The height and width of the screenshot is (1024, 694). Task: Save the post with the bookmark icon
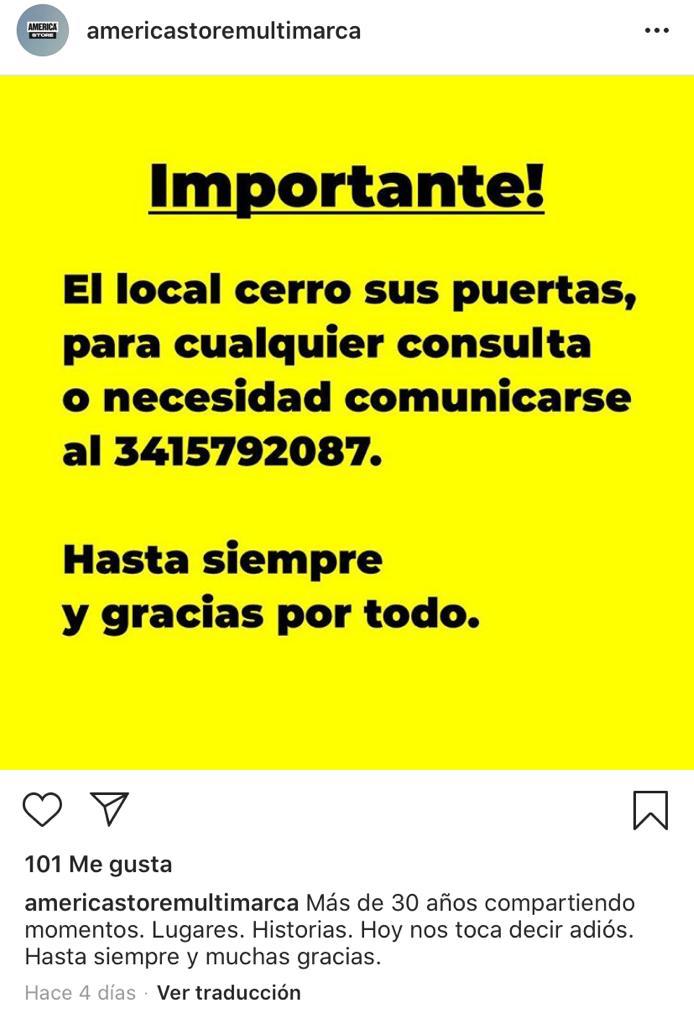tap(650, 810)
